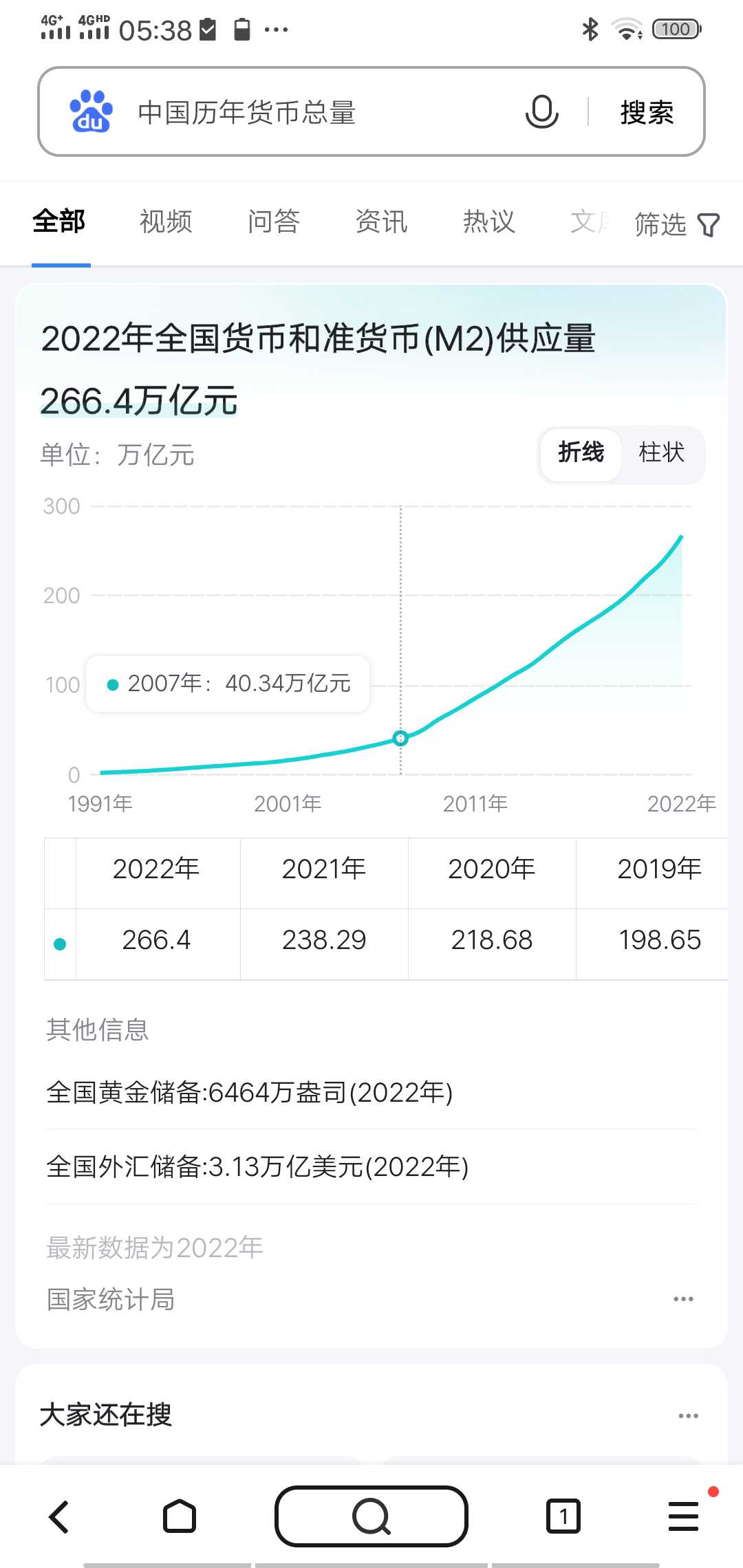This screenshot has height=1568, width=743.
Task: Tap the bottom search pill button
Action: point(371,1516)
